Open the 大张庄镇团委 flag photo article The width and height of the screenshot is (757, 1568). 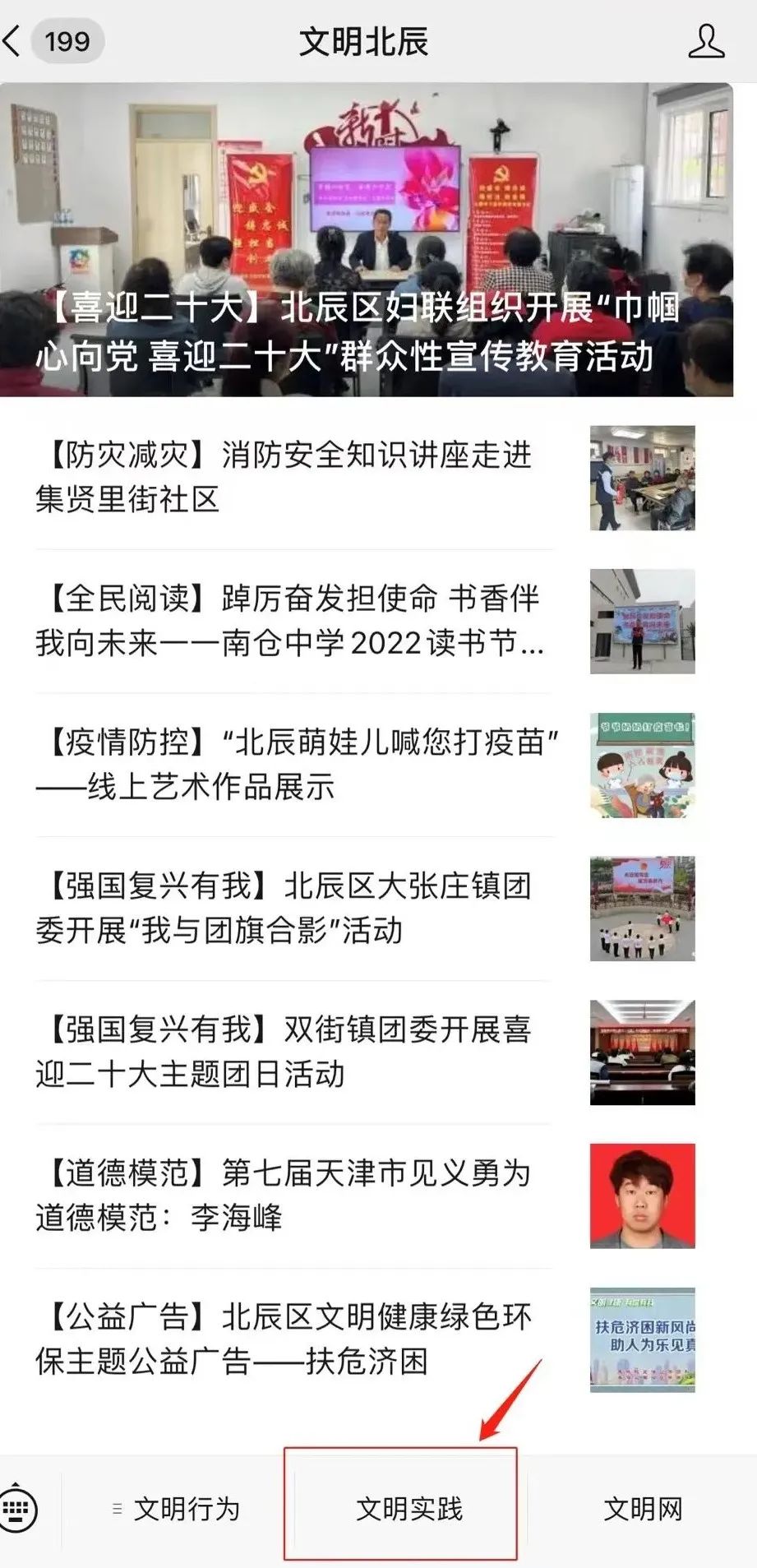coord(367,909)
